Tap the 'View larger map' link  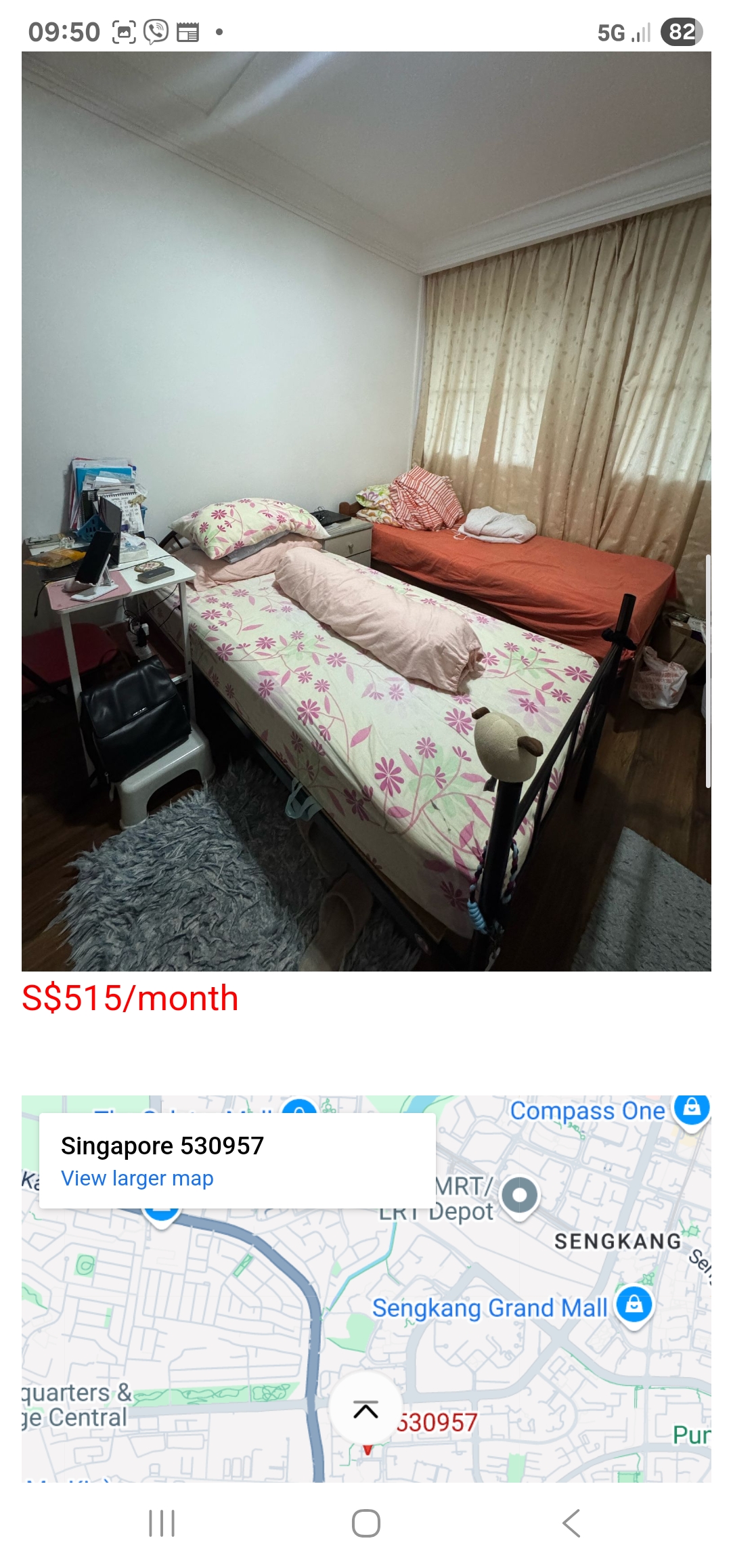click(137, 1178)
